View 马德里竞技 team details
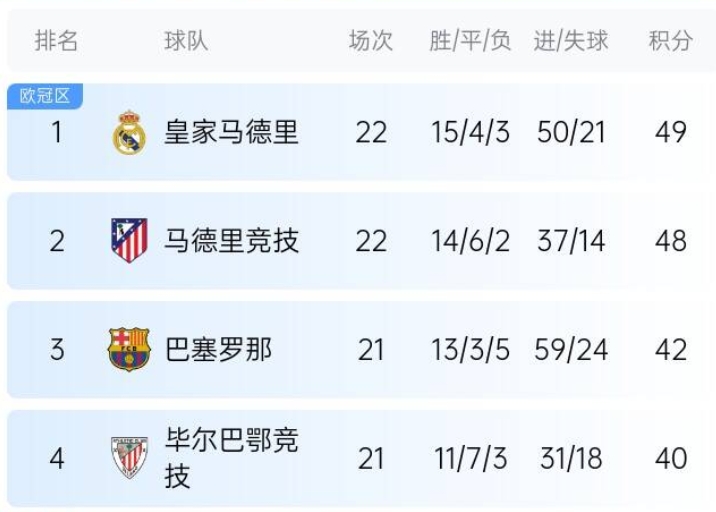The image size is (716, 512). click(231, 241)
